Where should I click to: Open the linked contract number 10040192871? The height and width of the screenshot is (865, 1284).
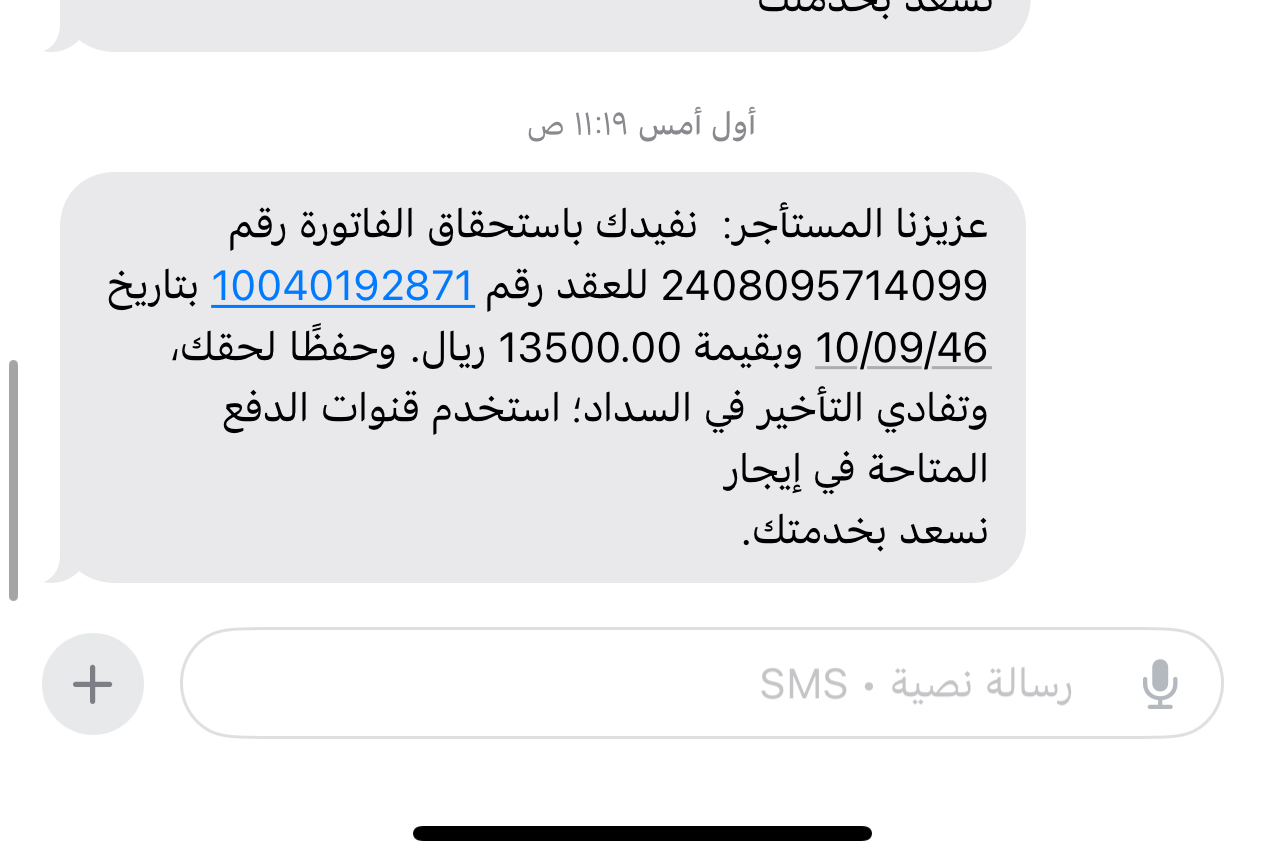pyautogui.click(x=342, y=287)
